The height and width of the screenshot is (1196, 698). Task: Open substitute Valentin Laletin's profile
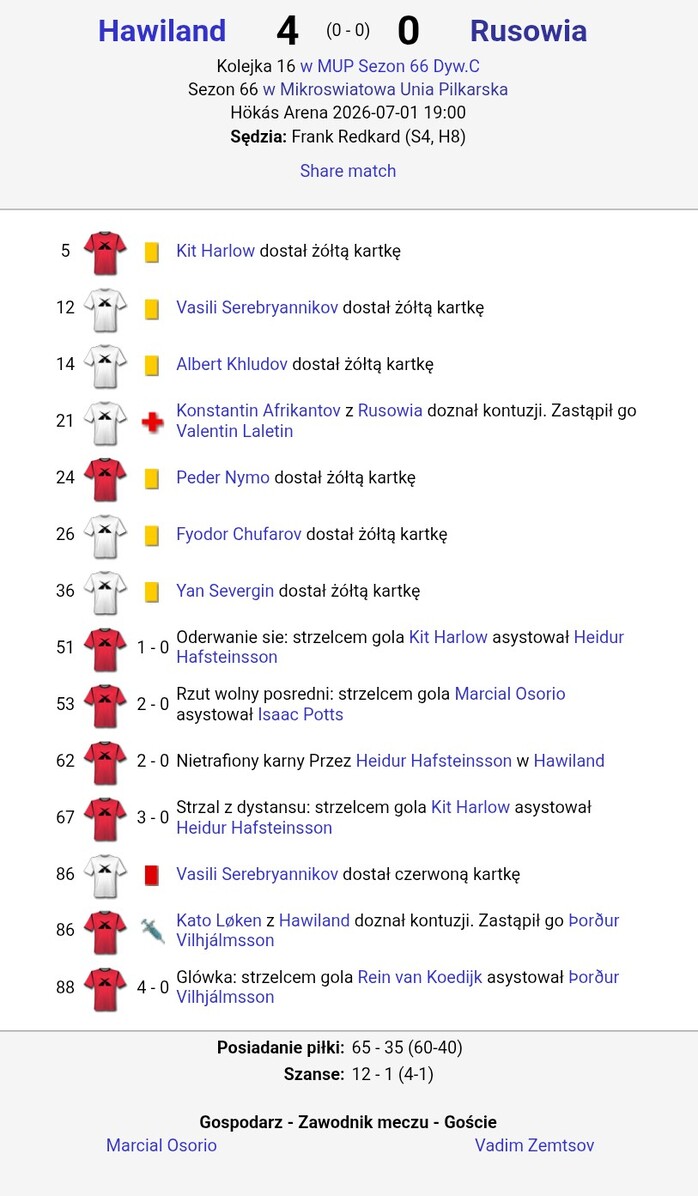235,431
